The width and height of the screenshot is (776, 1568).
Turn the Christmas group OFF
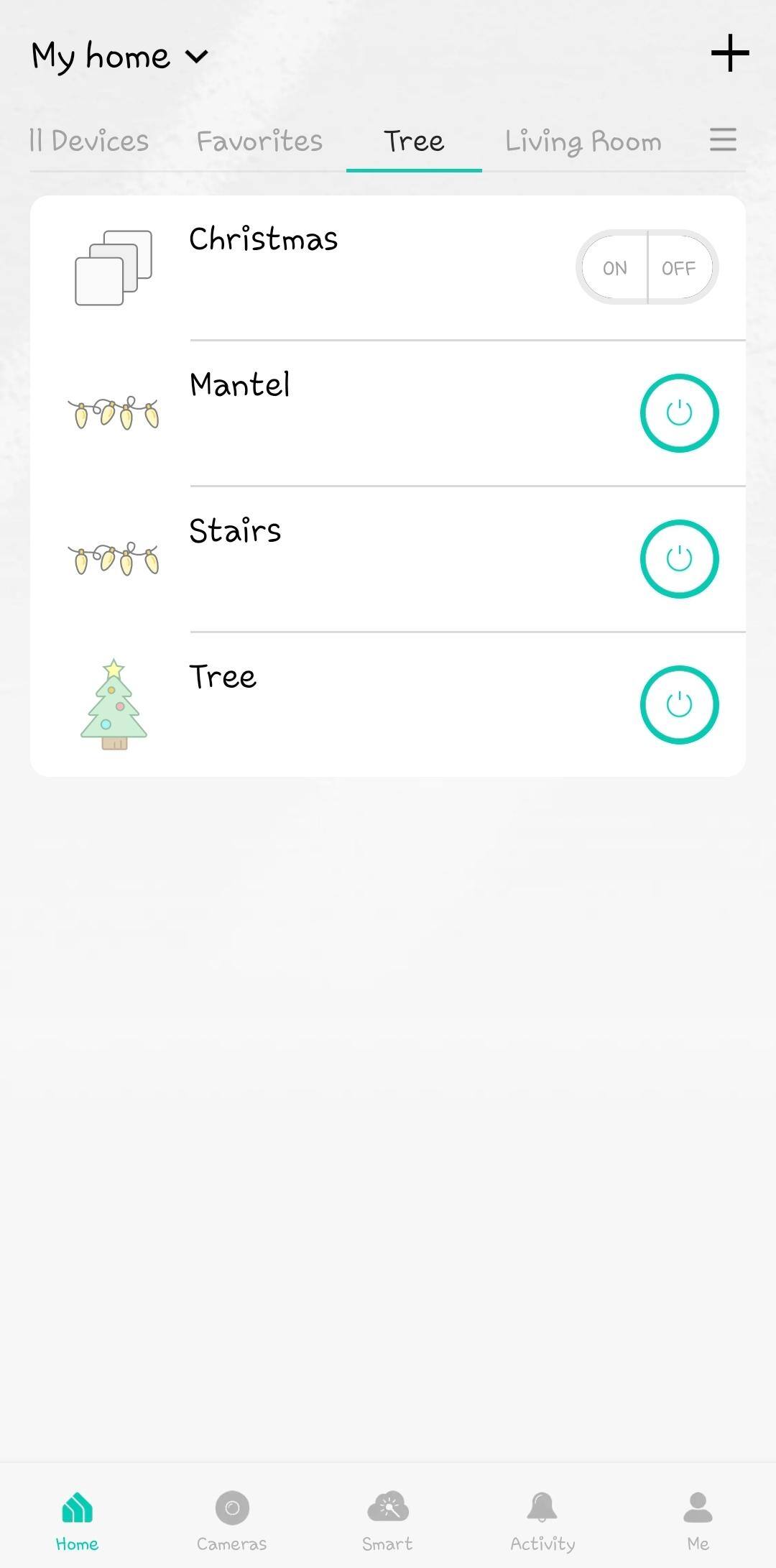pos(679,268)
